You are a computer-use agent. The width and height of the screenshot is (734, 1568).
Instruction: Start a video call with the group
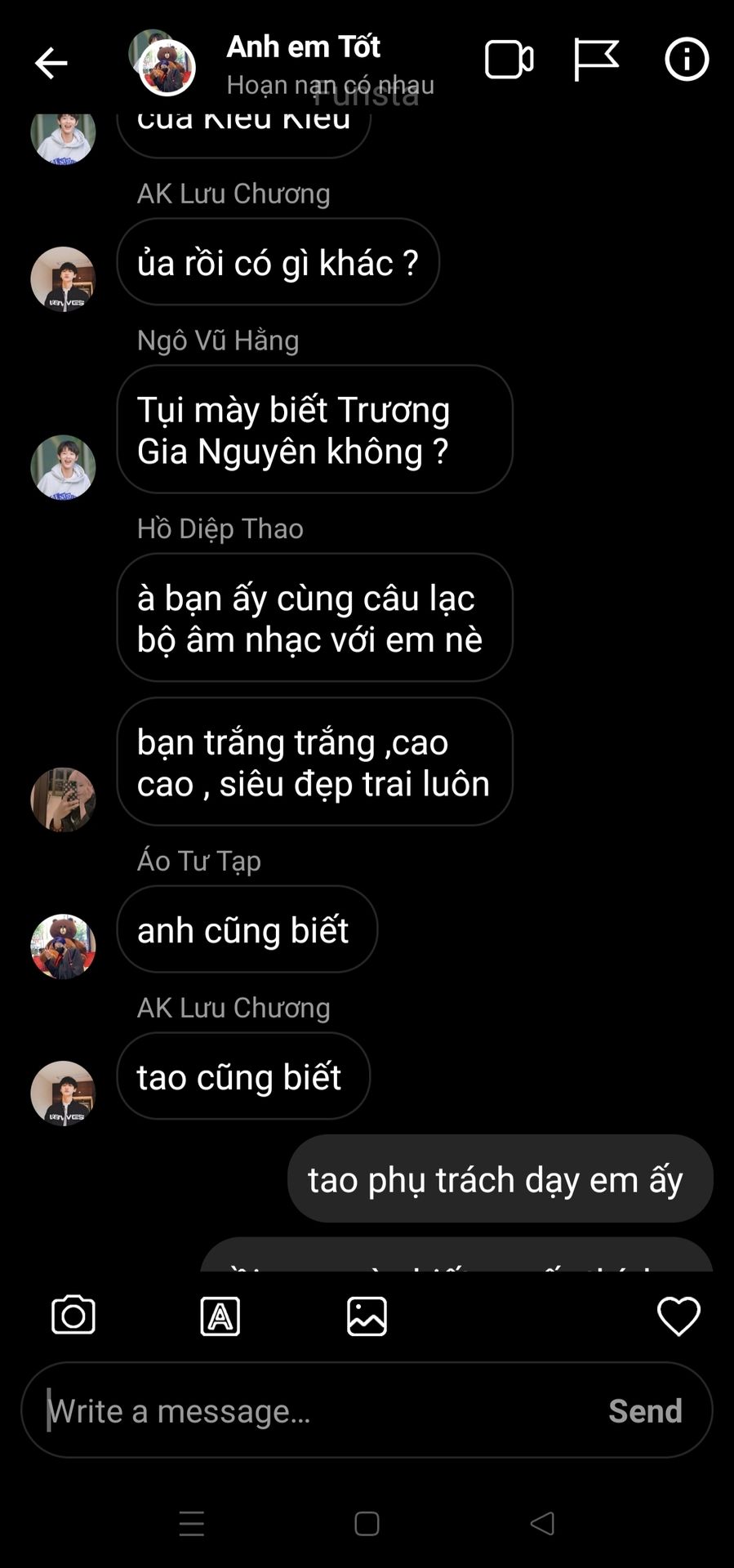click(509, 60)
